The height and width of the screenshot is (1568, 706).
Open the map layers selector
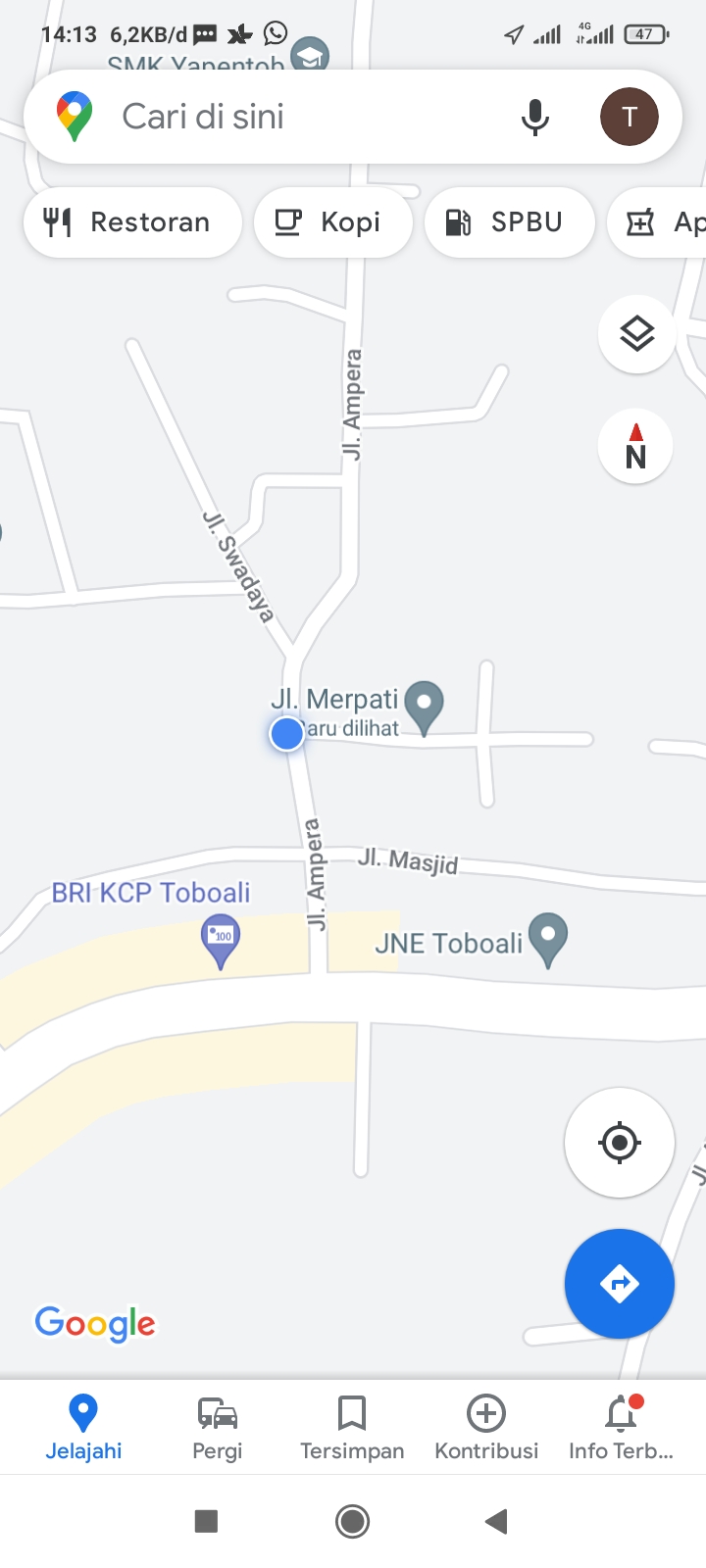click(636, 334)
